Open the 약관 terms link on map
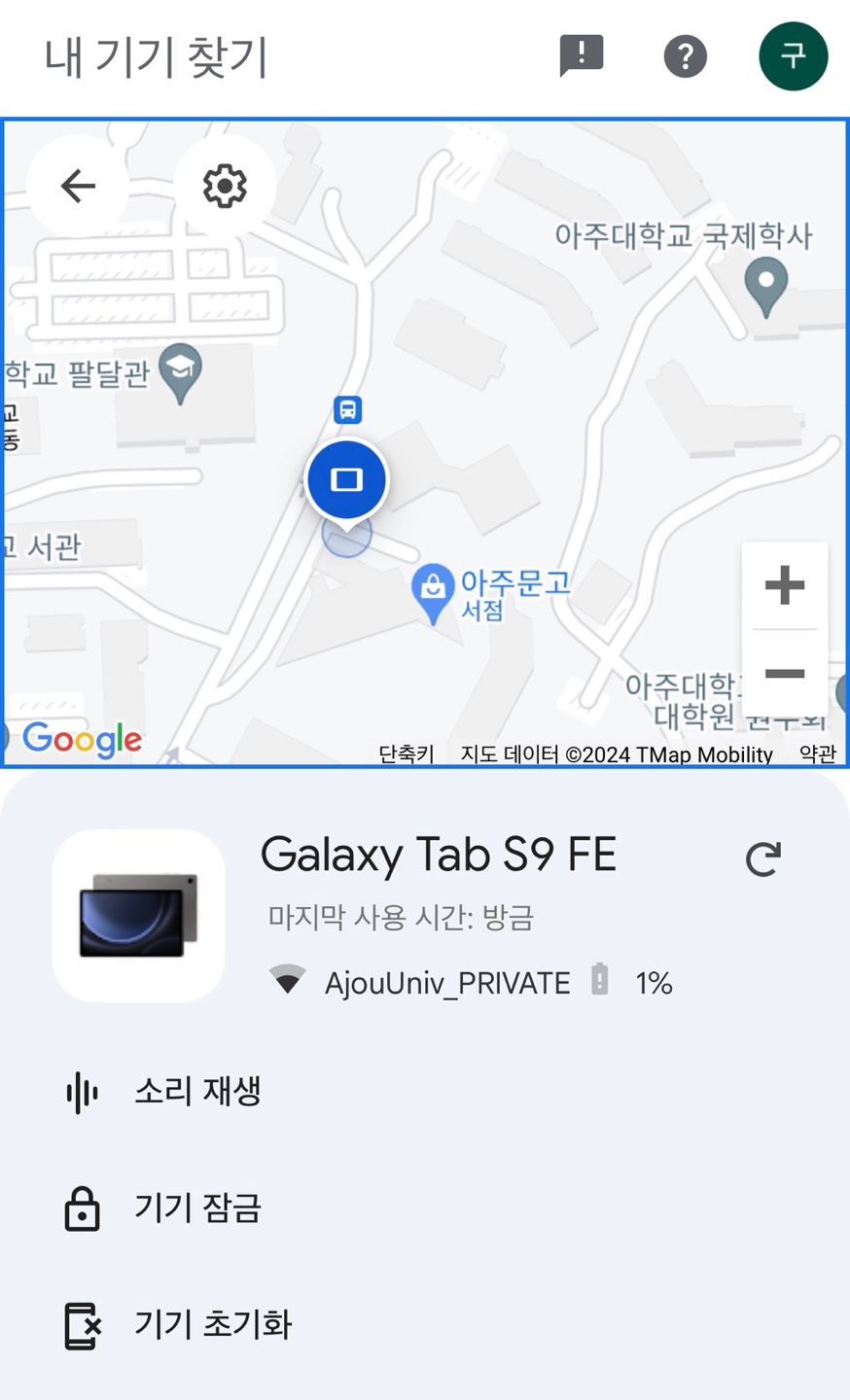The height and width of the screenshot is (1400, 850). (x=817, y=754)
